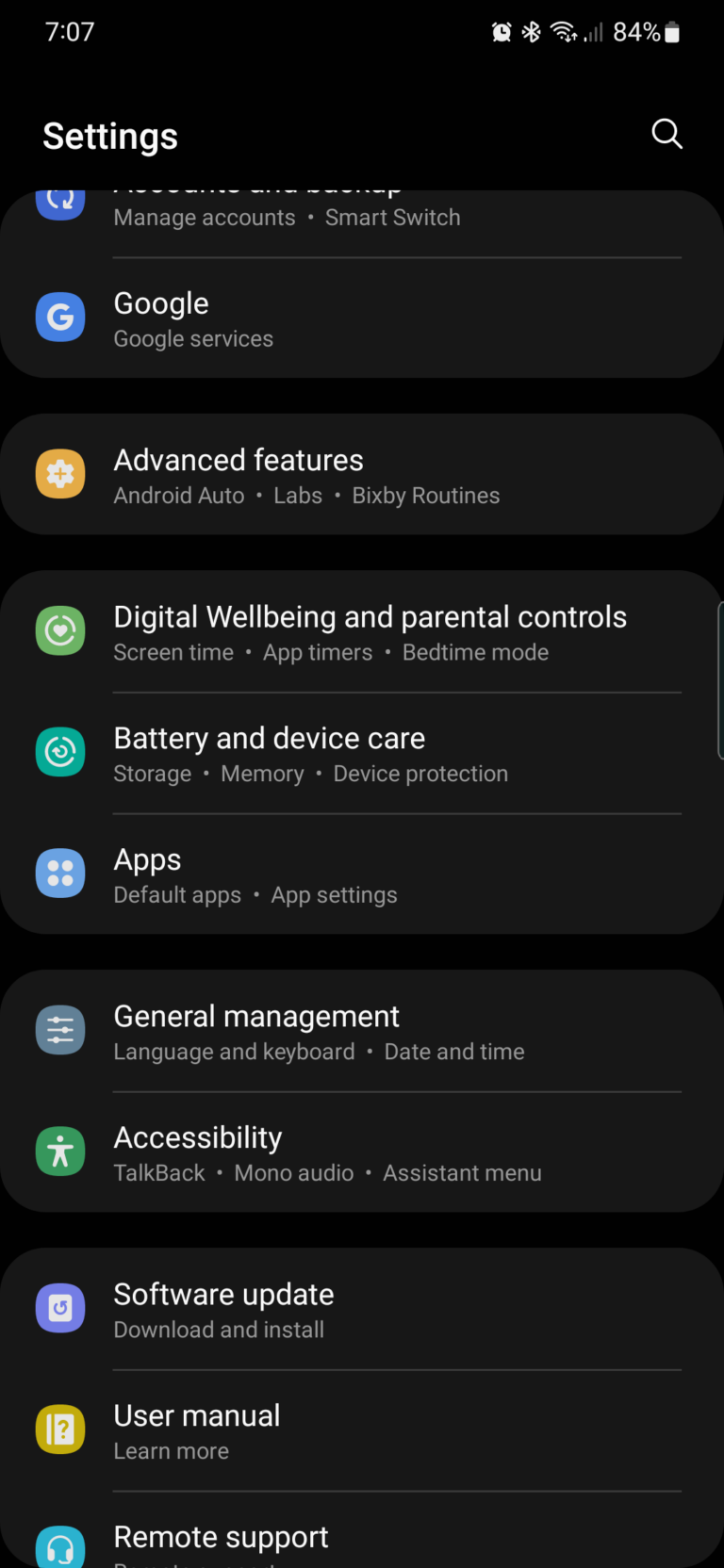Screen dimensions: 724x1568
Task: Tap the battery level indicator in status bar
Action: tap(647, 31)
